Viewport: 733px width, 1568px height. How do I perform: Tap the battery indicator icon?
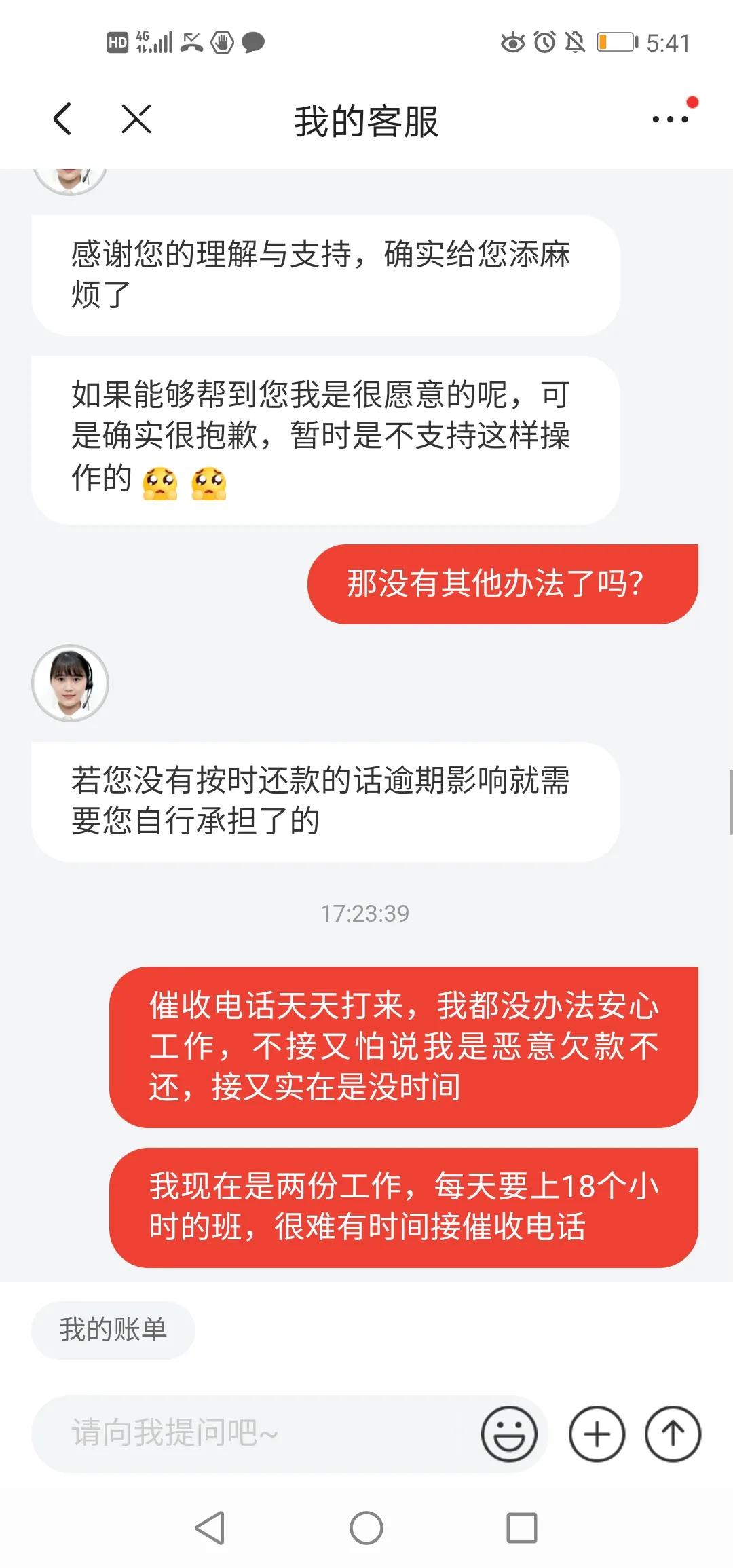[616, 42]
